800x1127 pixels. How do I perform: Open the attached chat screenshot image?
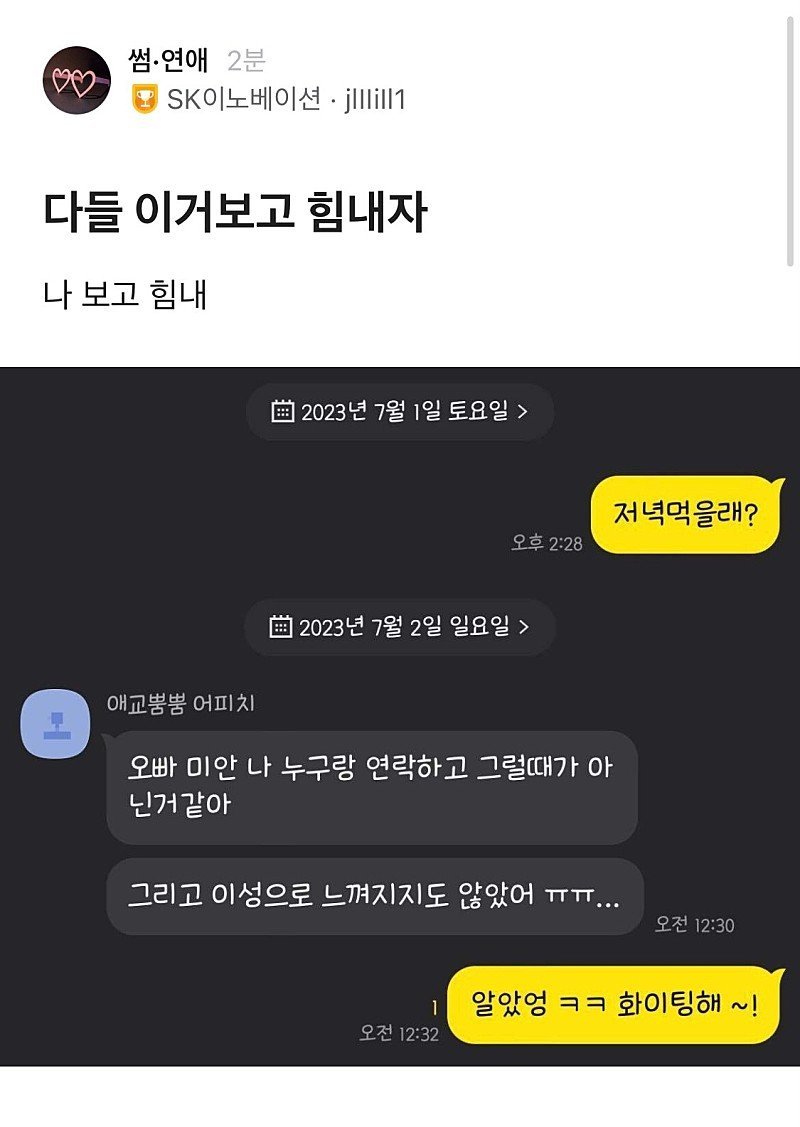point(400,715)
